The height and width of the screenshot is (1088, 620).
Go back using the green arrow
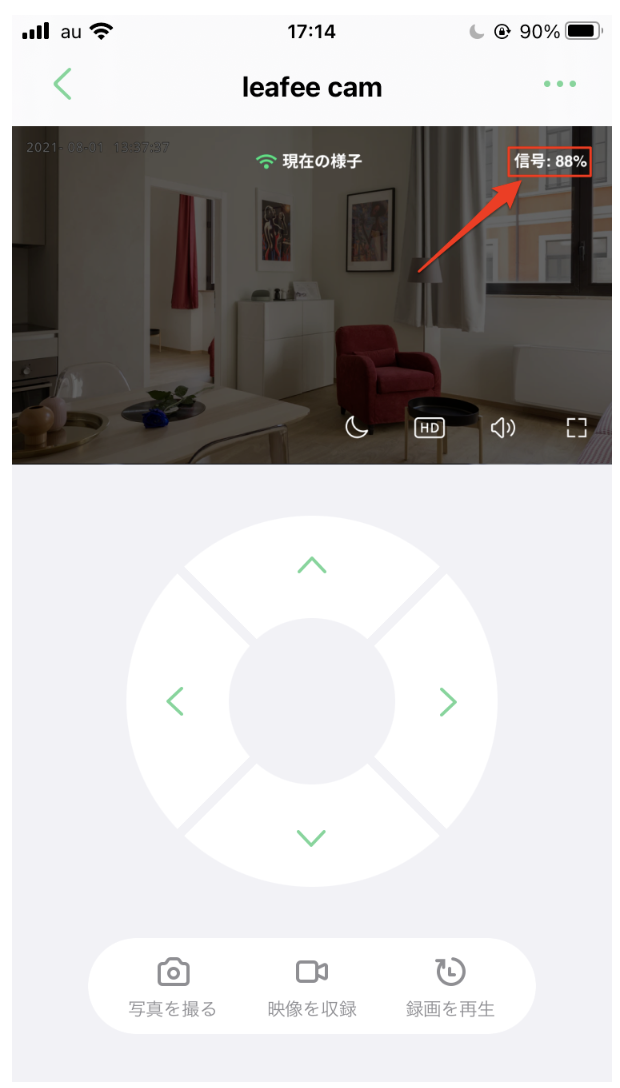[x=62, y=85]
